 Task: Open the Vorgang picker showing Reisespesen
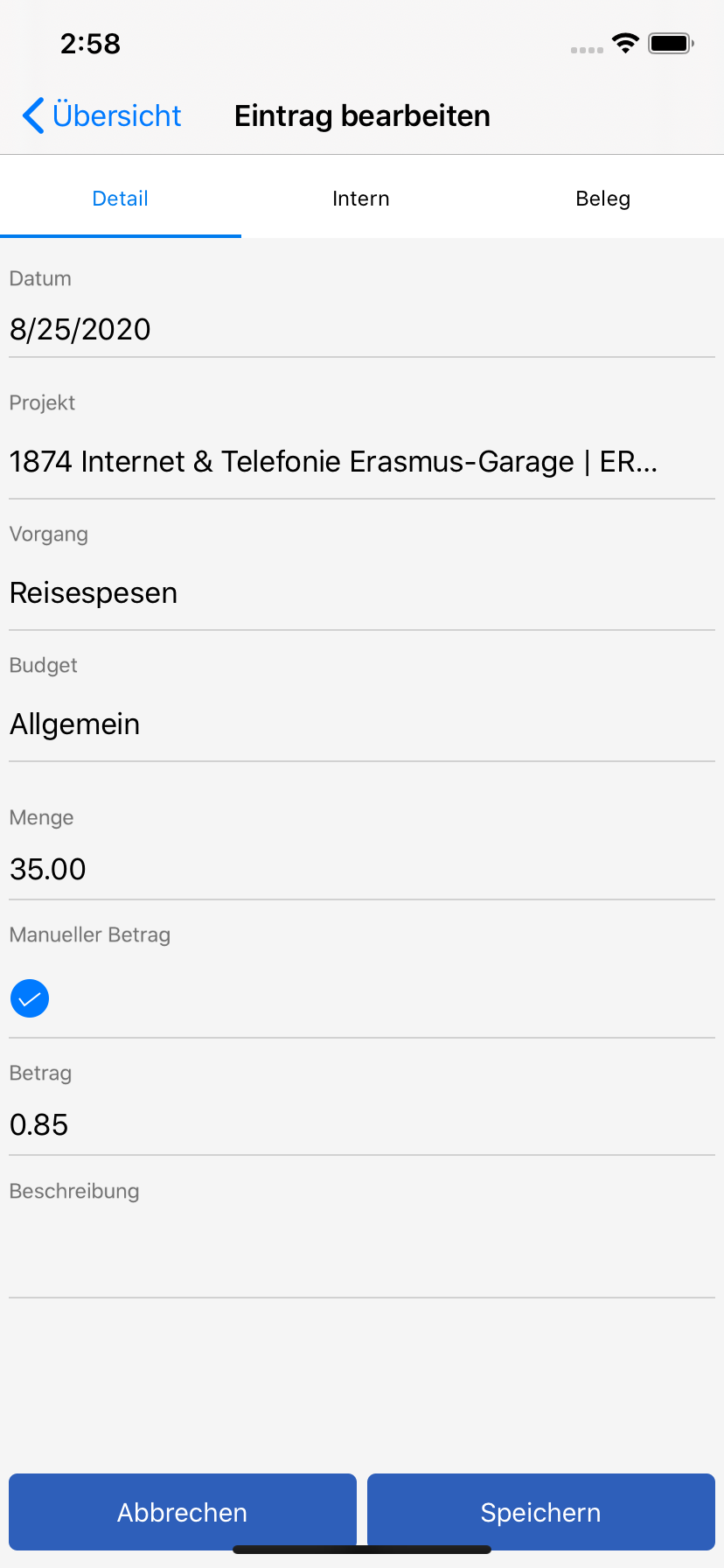(361, 592)
